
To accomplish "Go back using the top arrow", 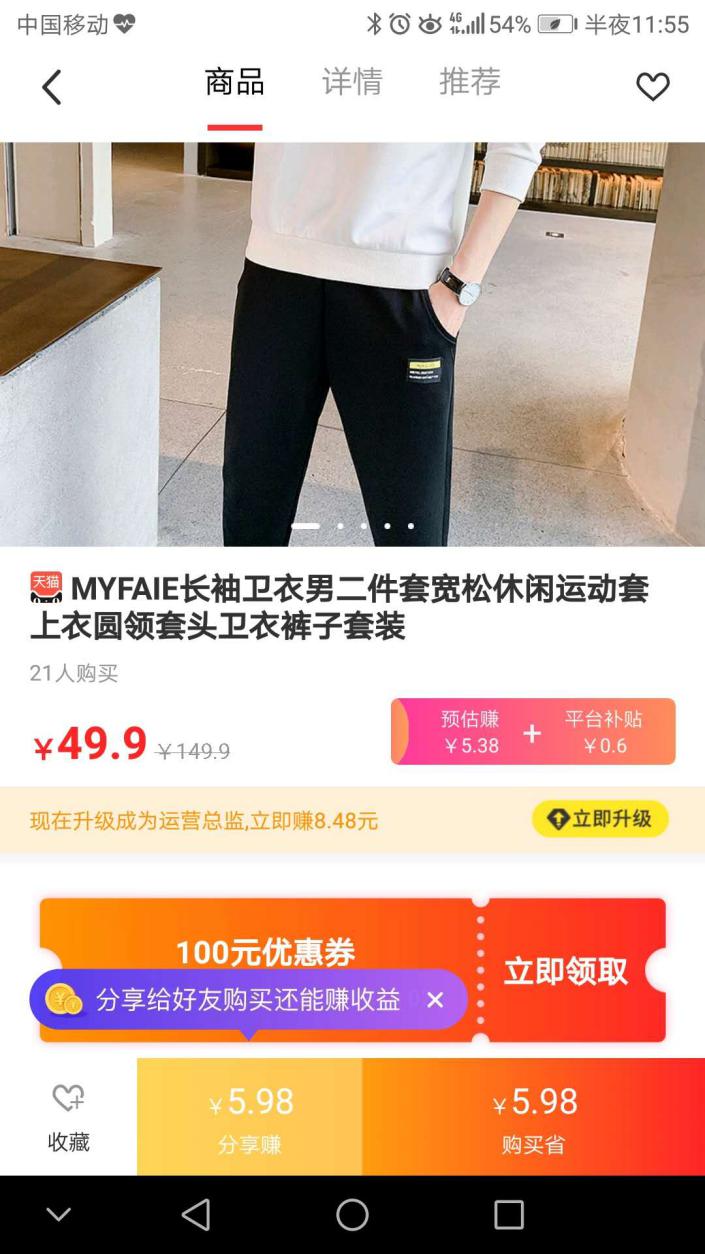I will 51,87.
